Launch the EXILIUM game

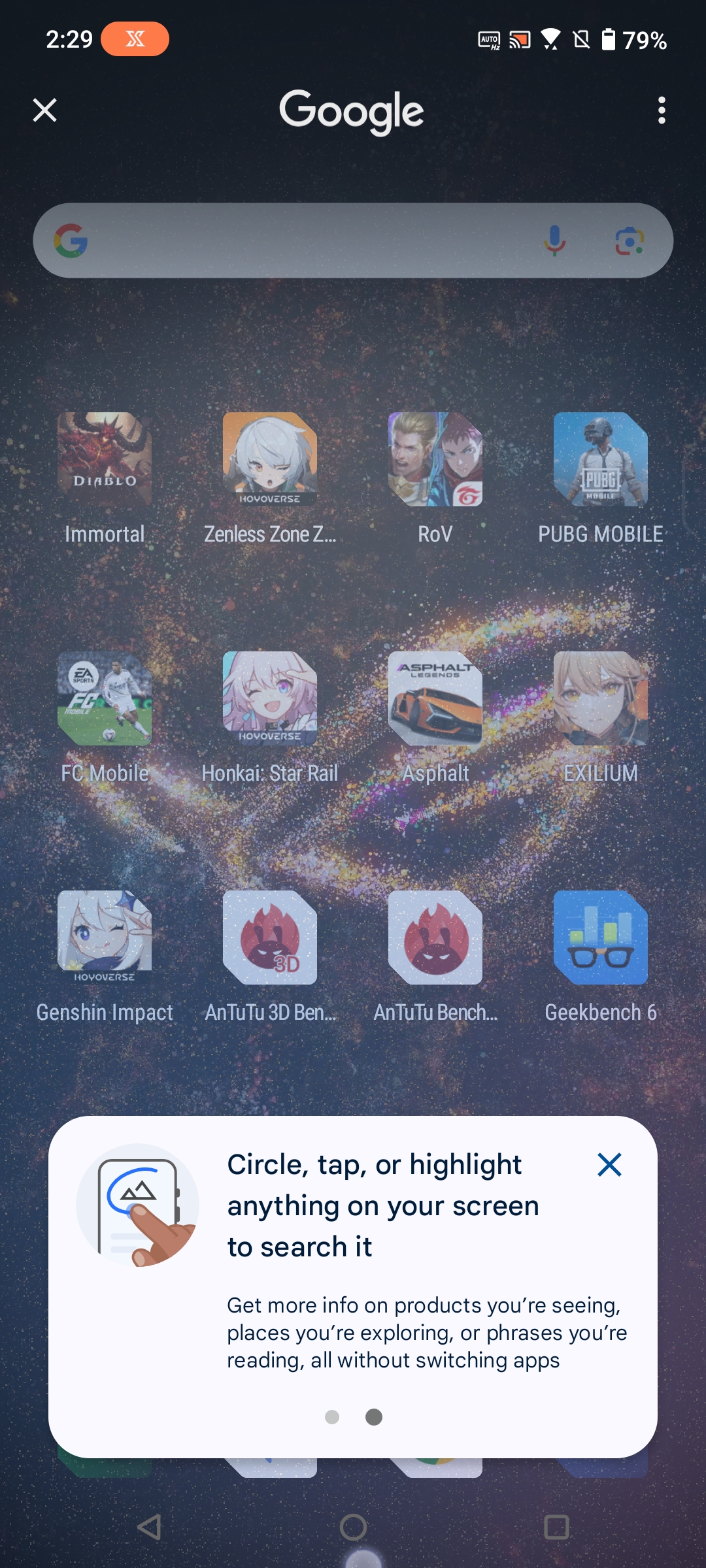601,698
